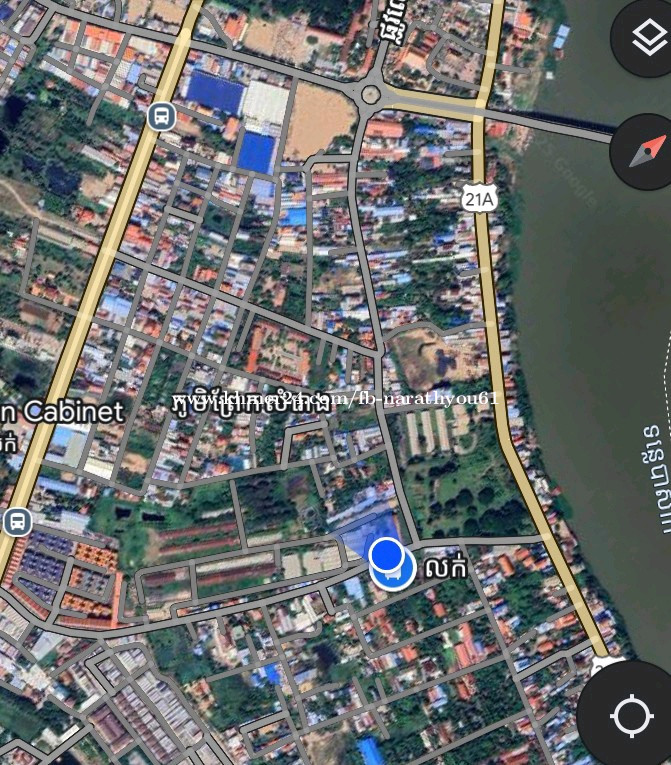Open the map layers selector
Viewport: 671px width, 765px height.
(645, 38)
